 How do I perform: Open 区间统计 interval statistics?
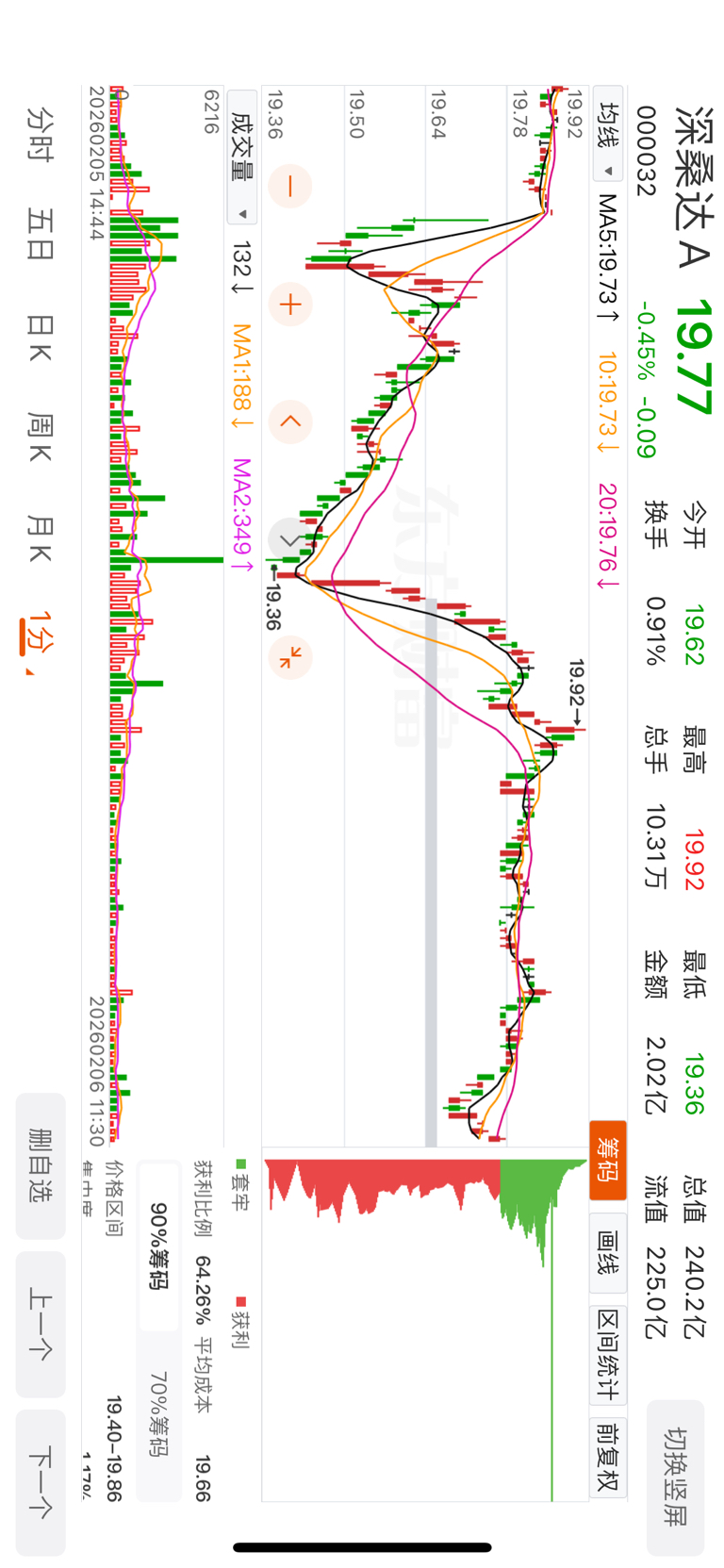pos(608,1355)
